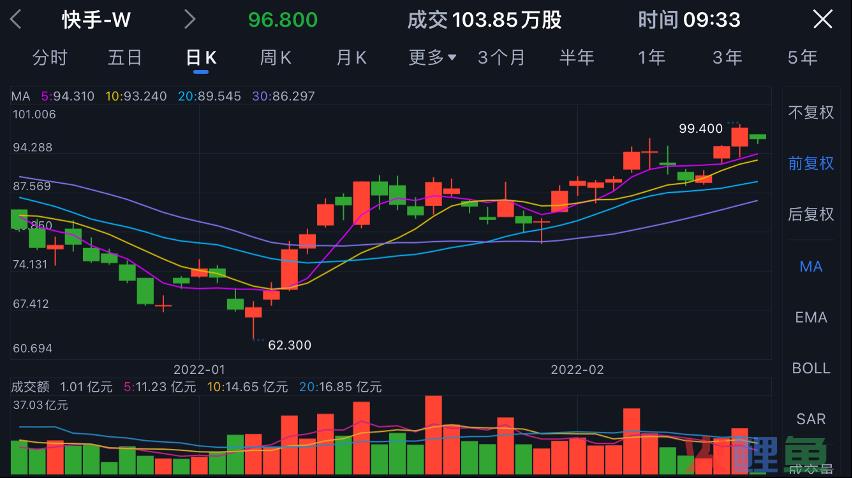Image resolution: width=852 pixels, height=478 pixels.
Task: Select the EMA indicator
Action: [x=810, y=317]
